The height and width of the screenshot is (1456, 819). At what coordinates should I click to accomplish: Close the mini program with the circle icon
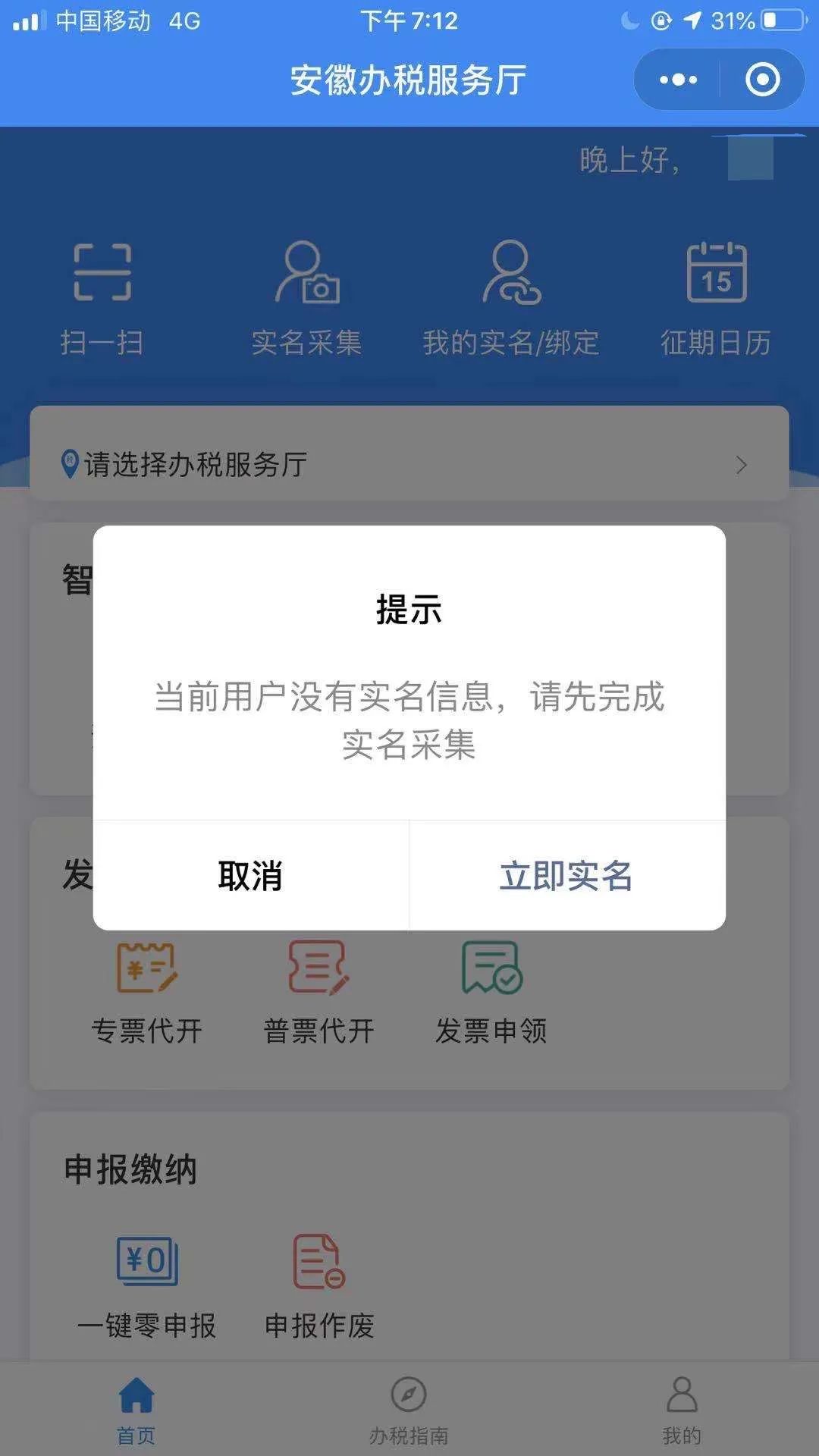[762, 80]
